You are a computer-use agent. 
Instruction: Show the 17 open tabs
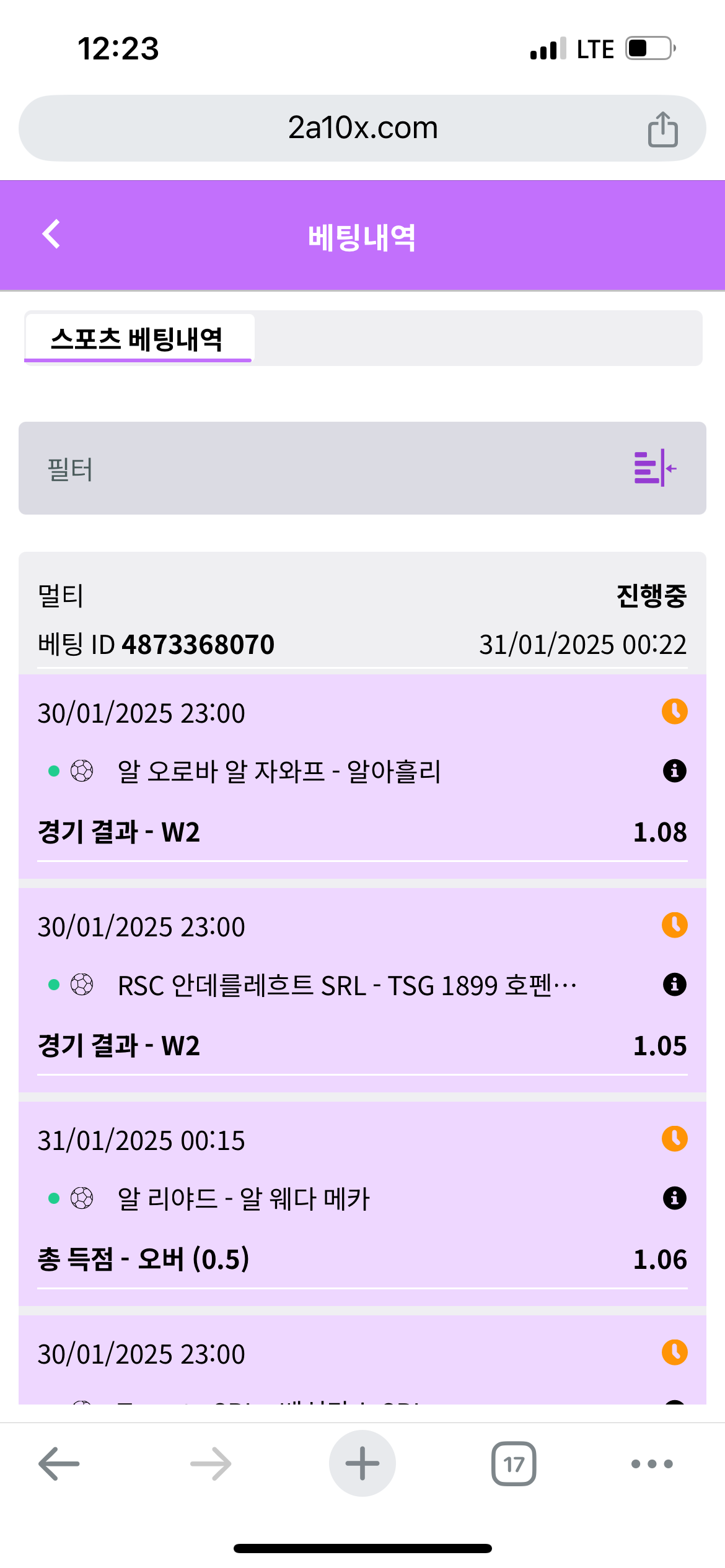point(514,1464)
